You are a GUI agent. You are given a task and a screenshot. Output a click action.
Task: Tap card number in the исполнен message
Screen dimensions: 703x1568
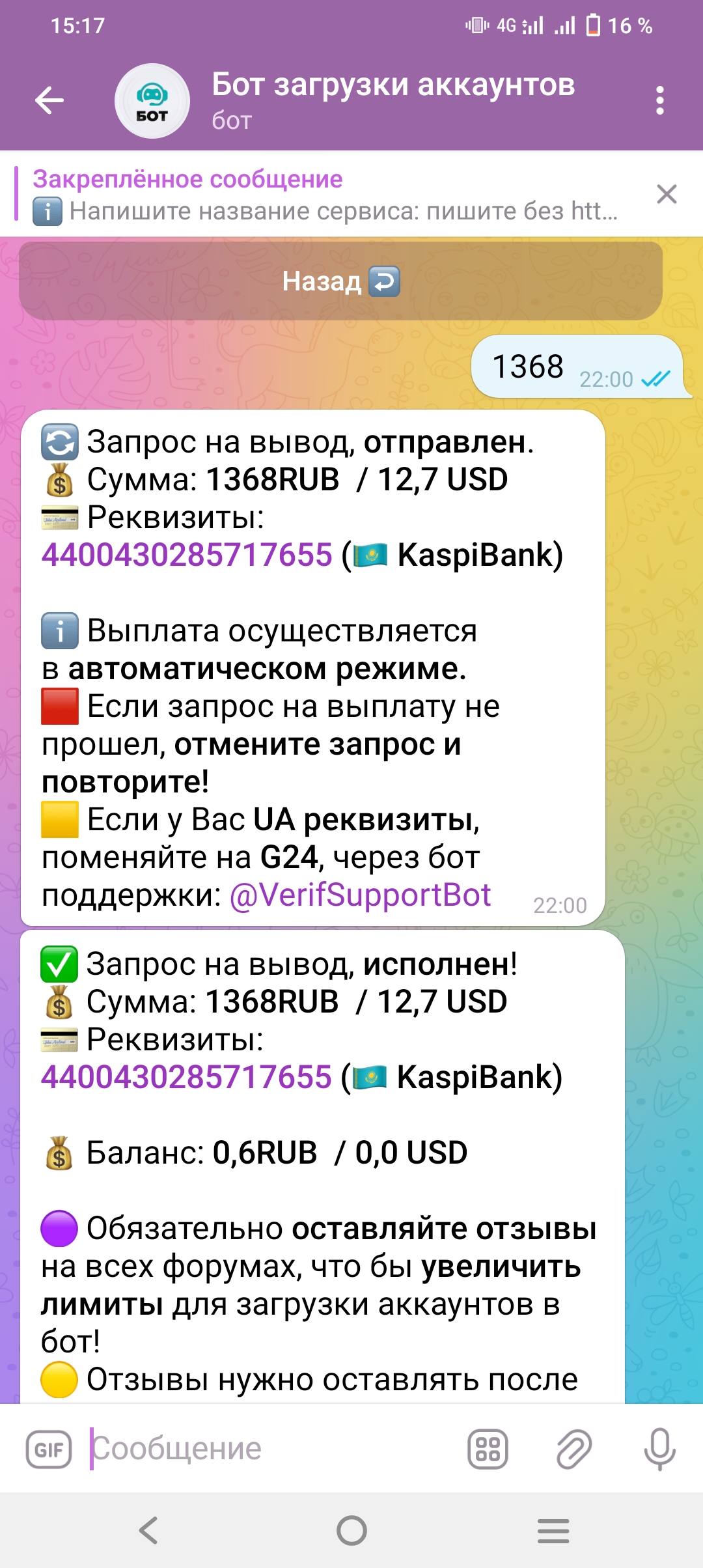186,1078
